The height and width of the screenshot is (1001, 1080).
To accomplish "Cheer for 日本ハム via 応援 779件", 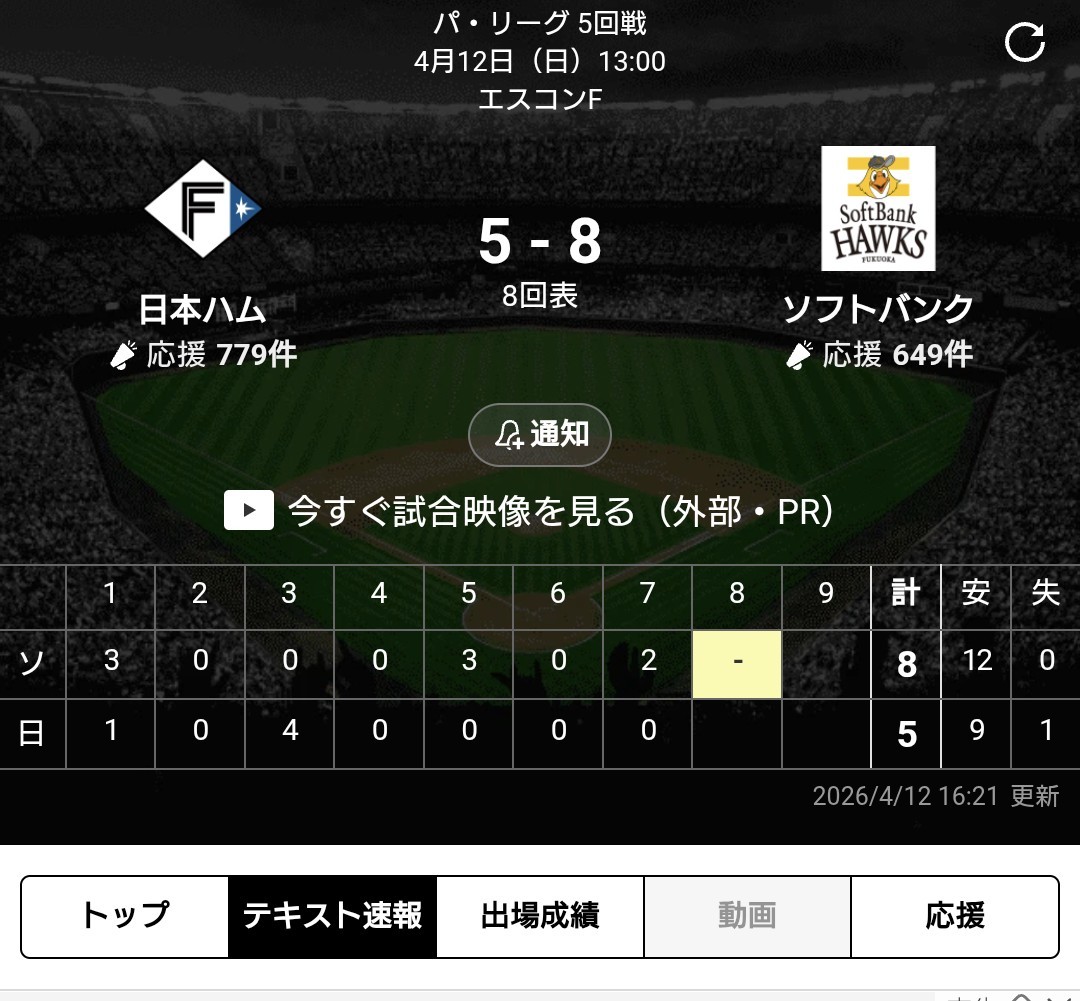I will point(203,354).
